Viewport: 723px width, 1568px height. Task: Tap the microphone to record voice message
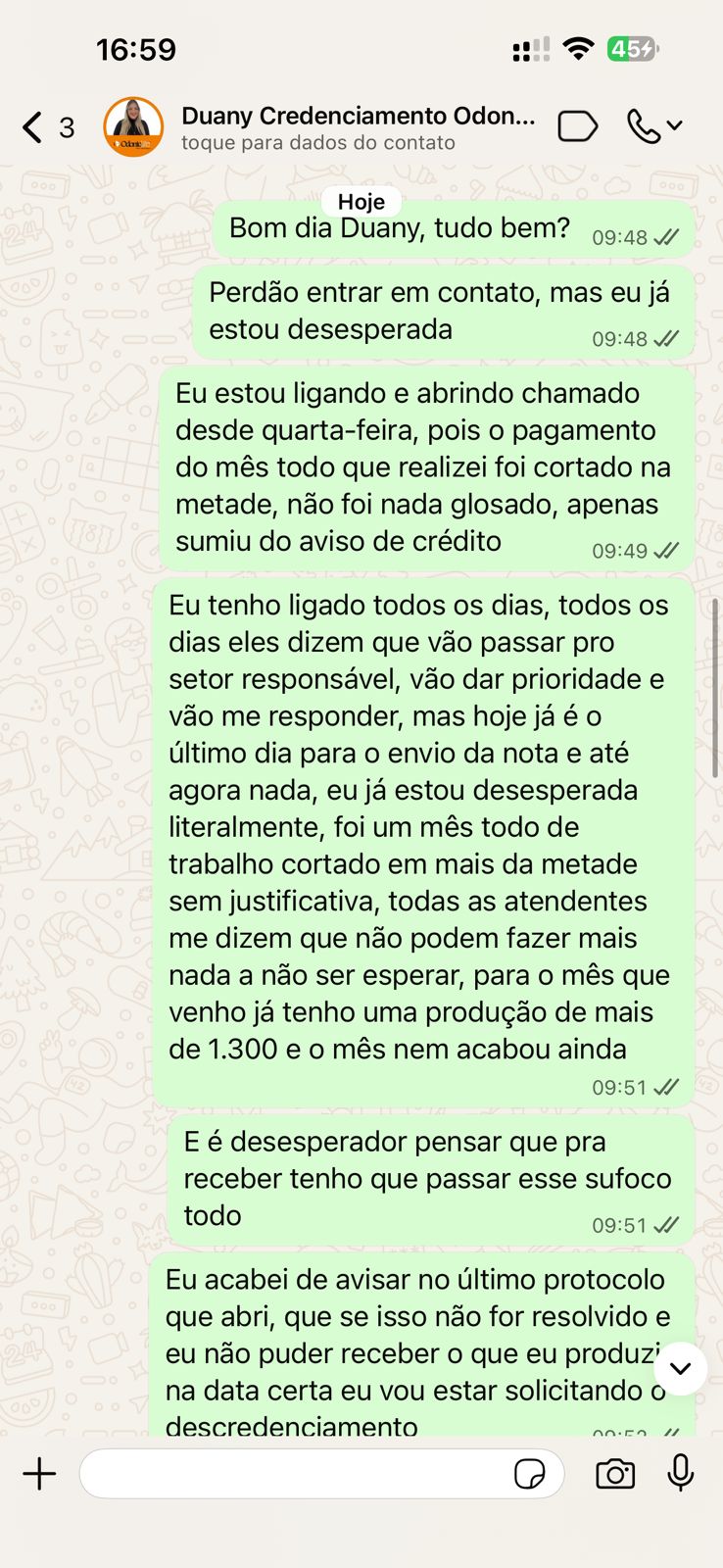(x=681, y=1473)
